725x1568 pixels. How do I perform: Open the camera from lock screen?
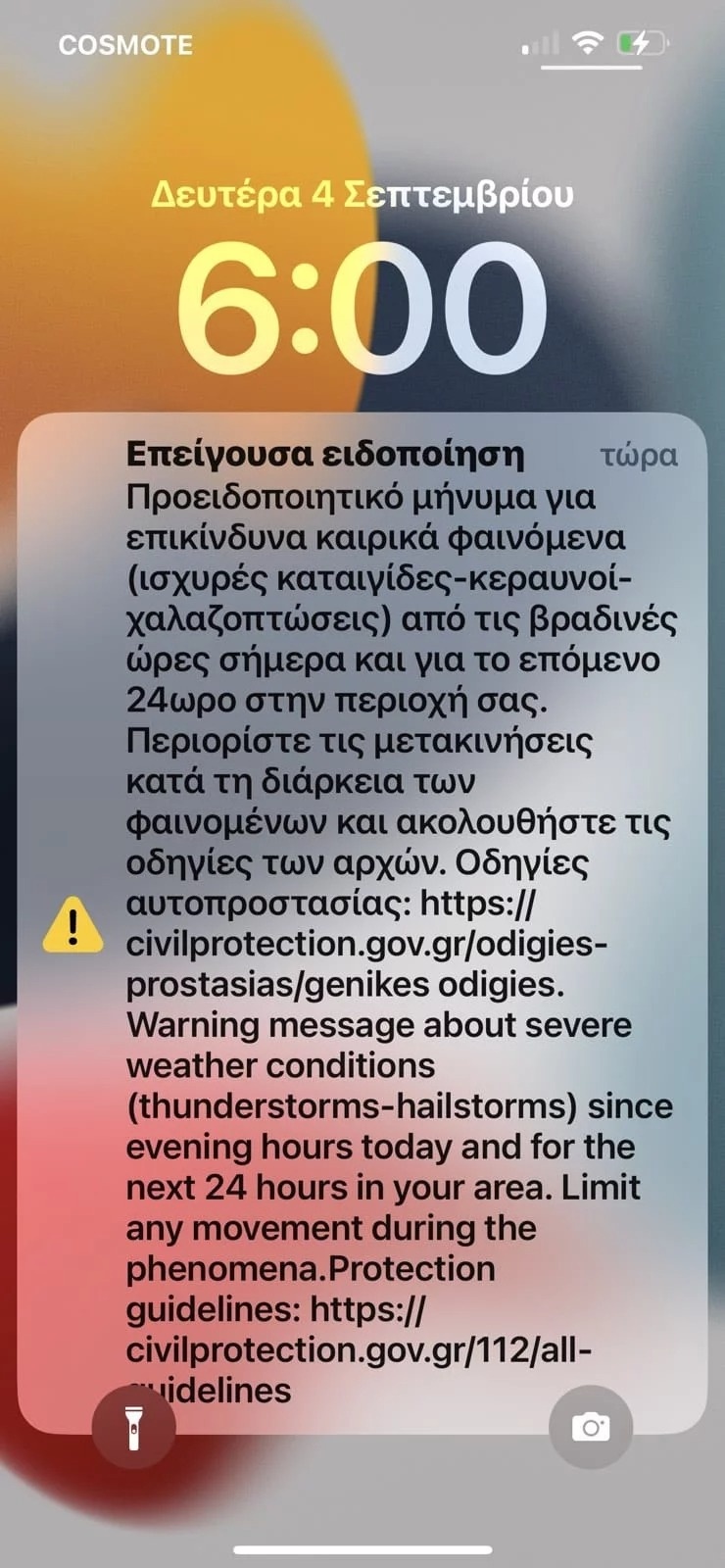[x=591, y=1427]
